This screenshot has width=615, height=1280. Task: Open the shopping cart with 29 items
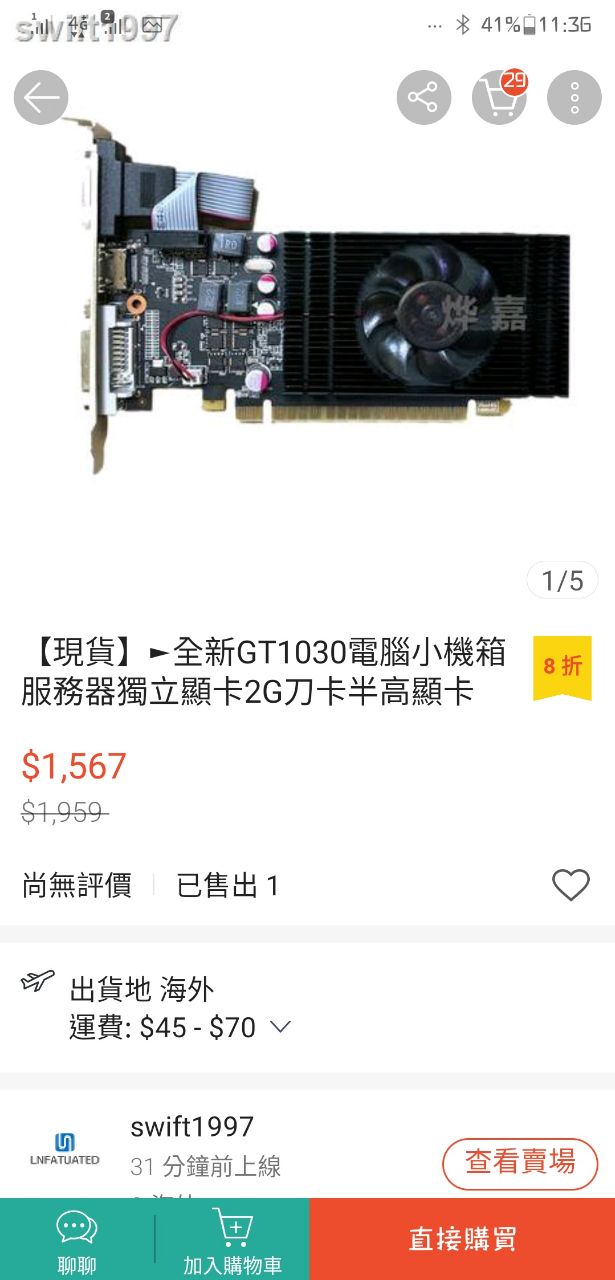pyautogui.click(x=499, y=98)
